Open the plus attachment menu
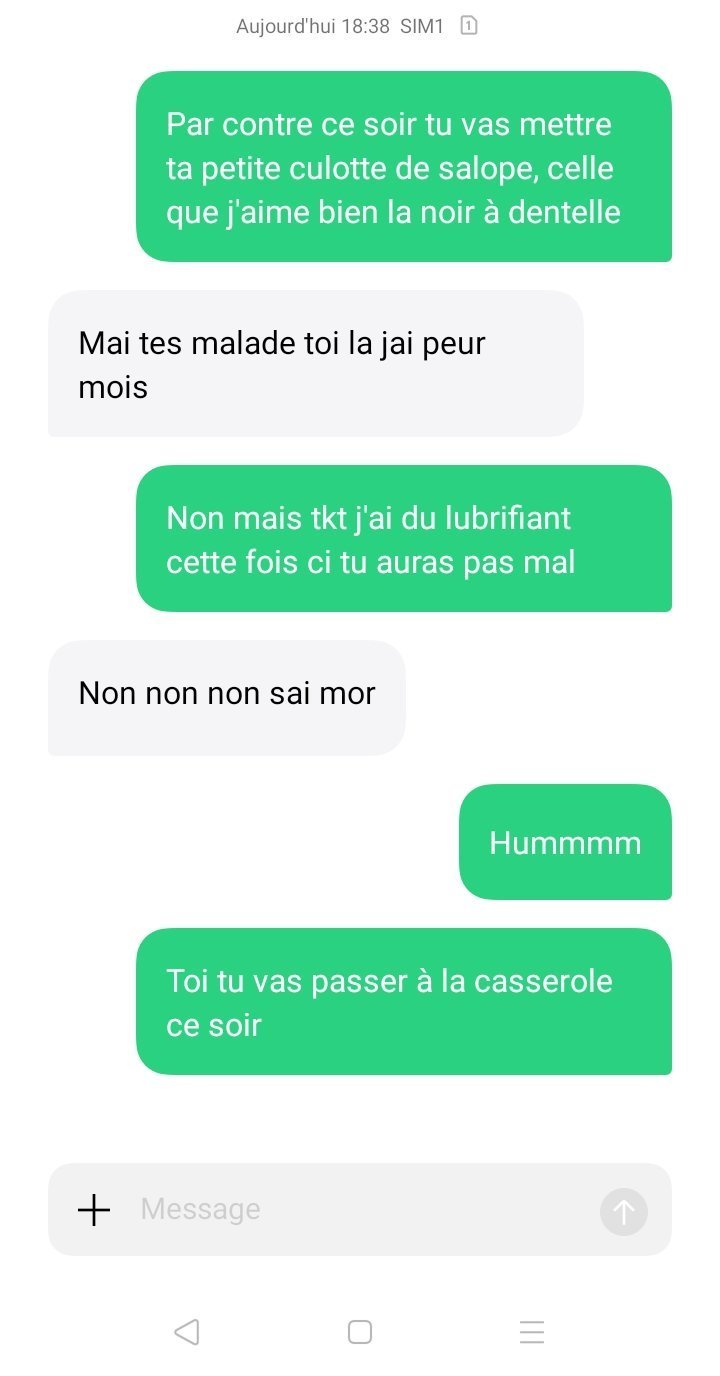Screen dimensions: 720x1376 click(x=94, y=1210)
